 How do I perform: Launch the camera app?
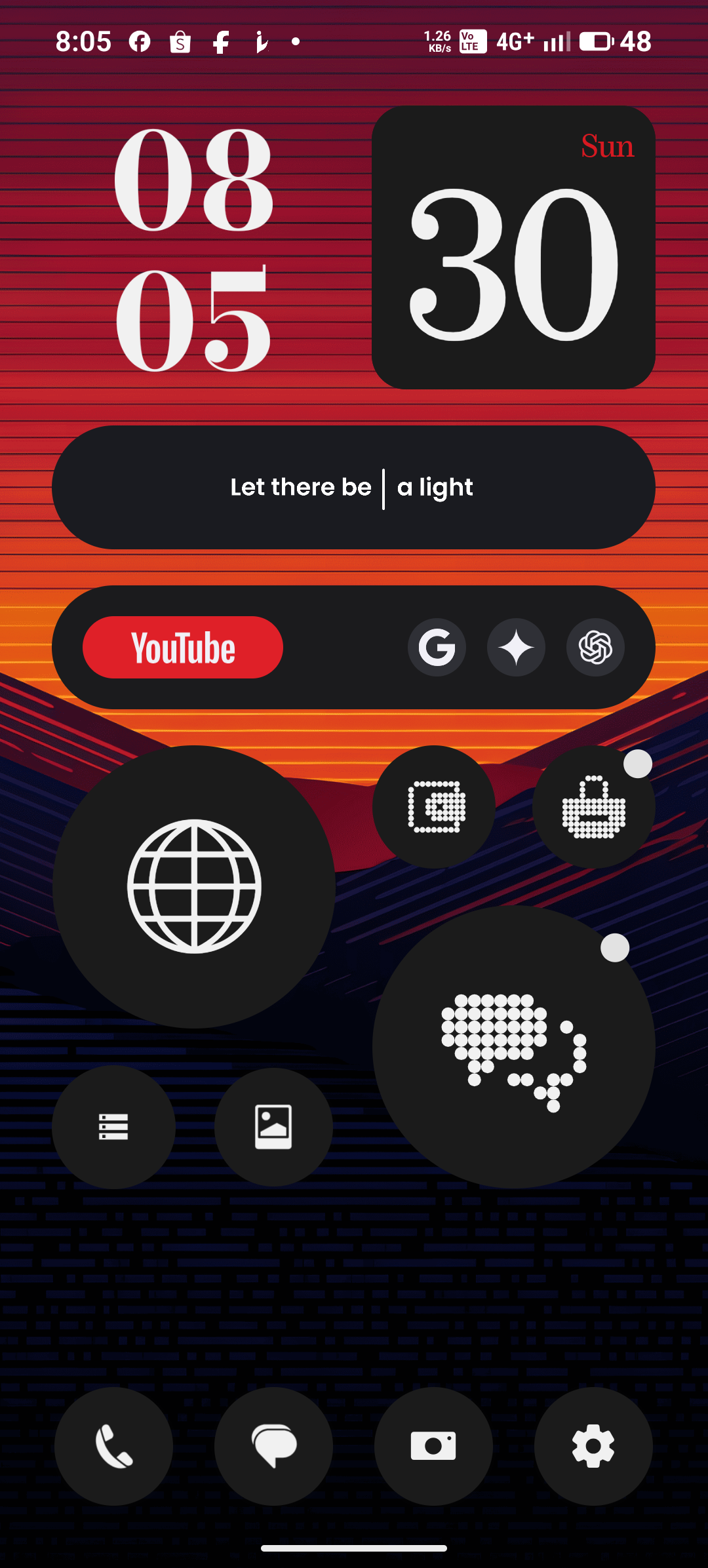[x=433, y=1446]
